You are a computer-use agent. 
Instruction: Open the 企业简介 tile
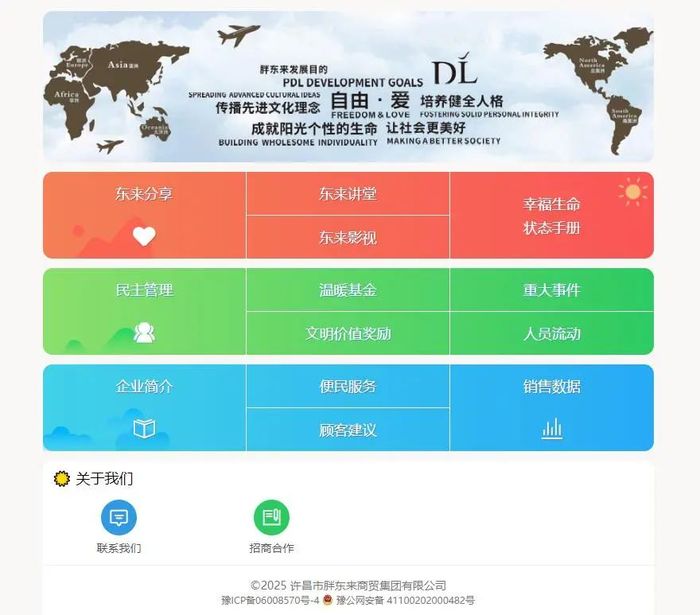point(144,407)
